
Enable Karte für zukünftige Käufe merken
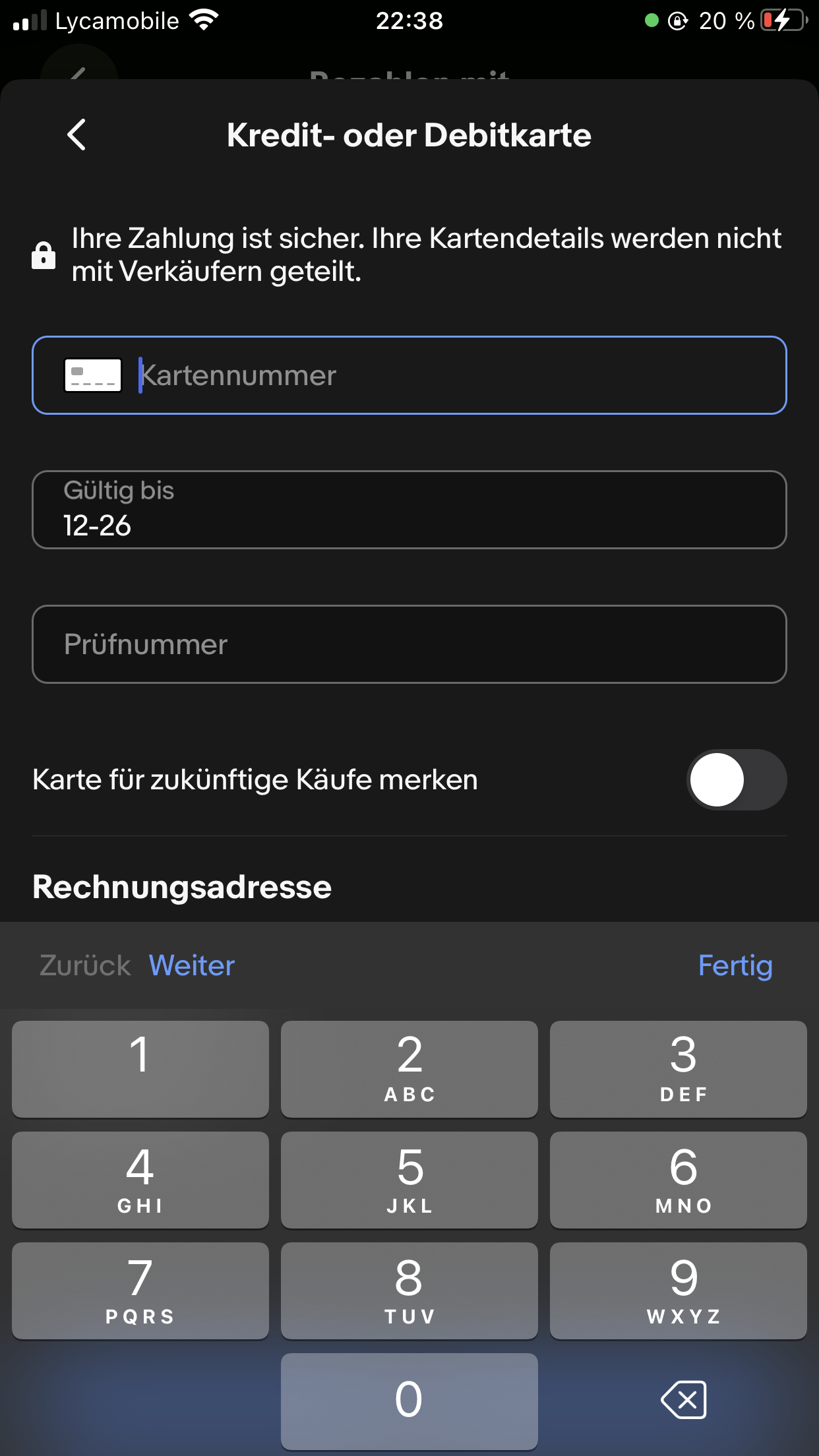coord(737,779)
